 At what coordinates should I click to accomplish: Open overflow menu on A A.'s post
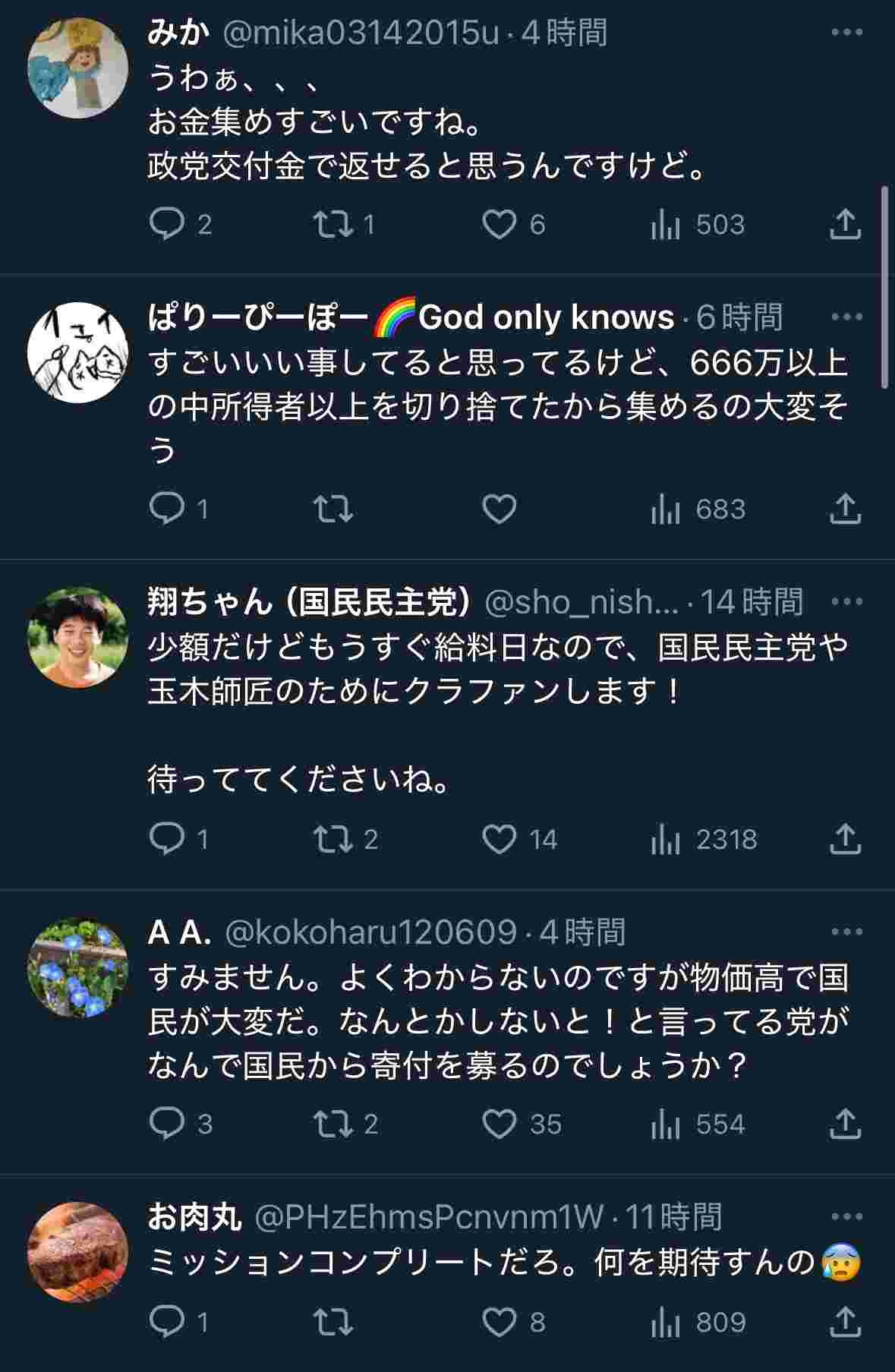tap(846, 932)
